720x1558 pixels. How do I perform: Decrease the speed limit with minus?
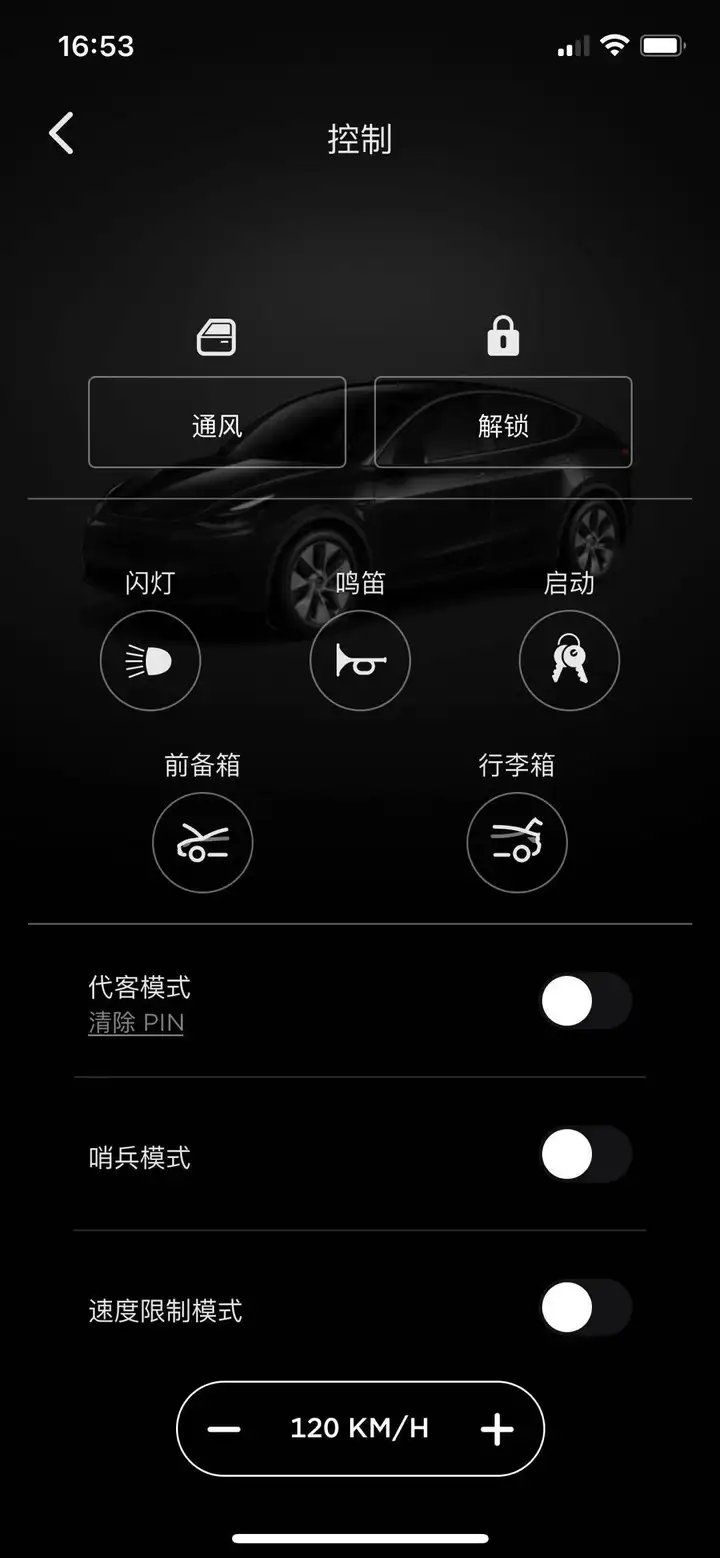pyautogui.click(x=224, y=1429)
